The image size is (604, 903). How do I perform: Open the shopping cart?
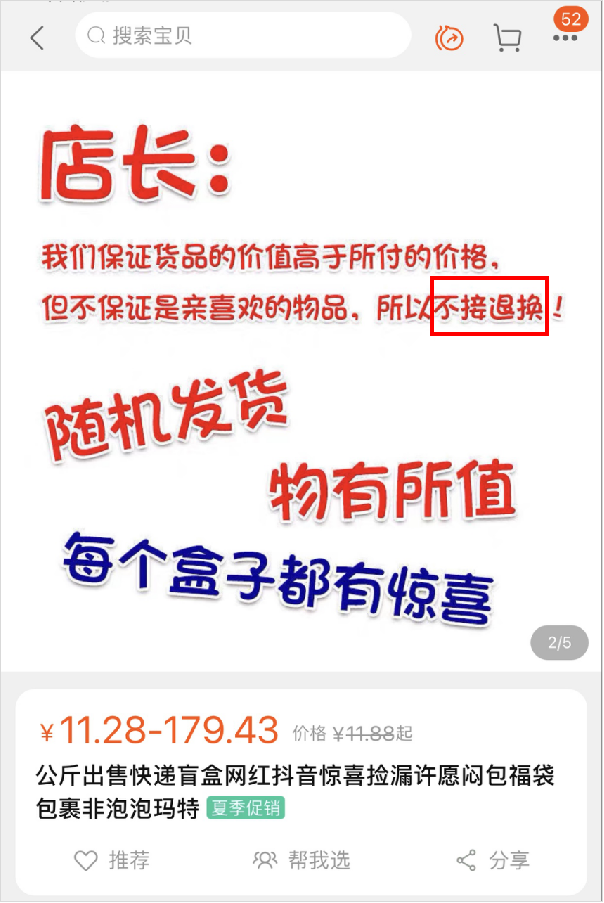[507, 38]
